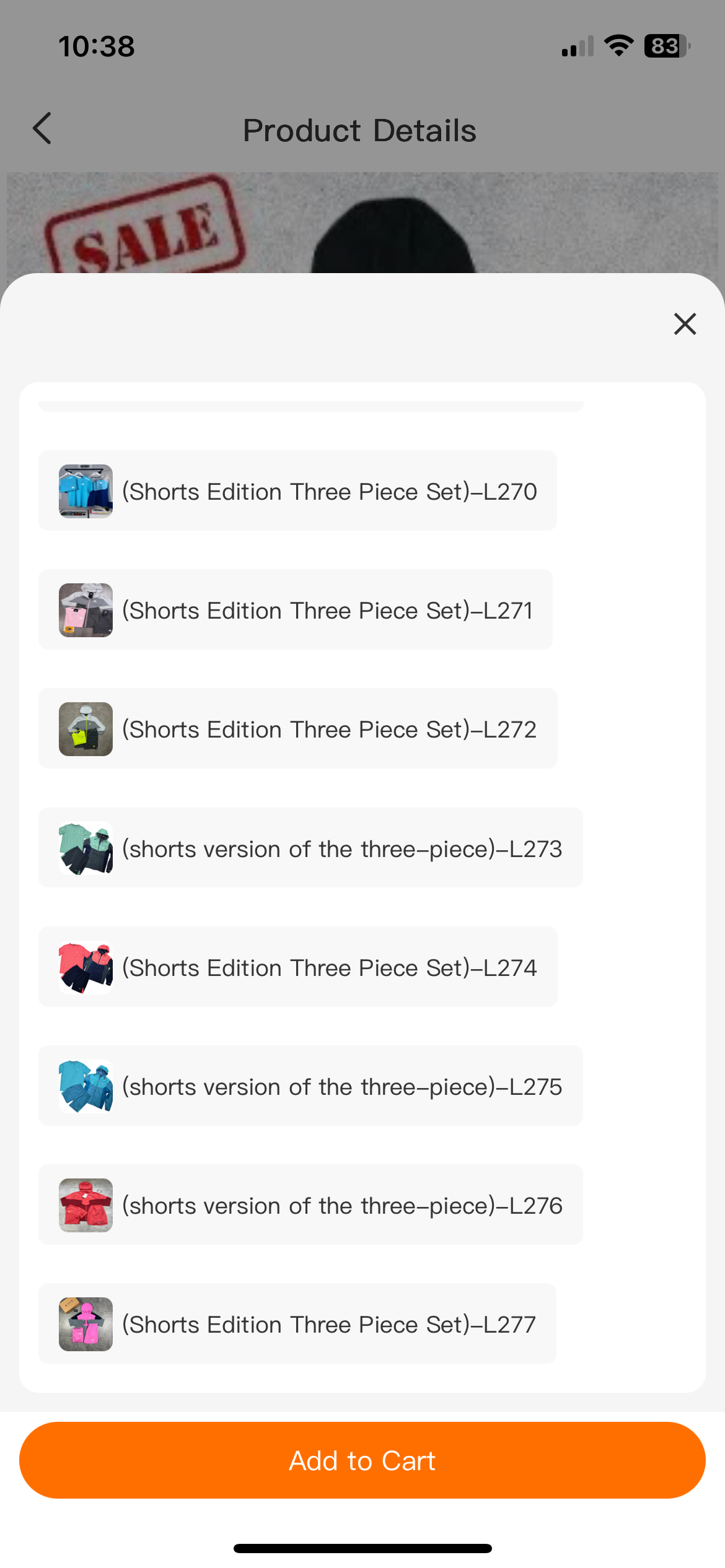Pick the L275 shorts version option
Image resolution: width=725 pixels, height=1568 pixels.
click(x=310, y=1086)
